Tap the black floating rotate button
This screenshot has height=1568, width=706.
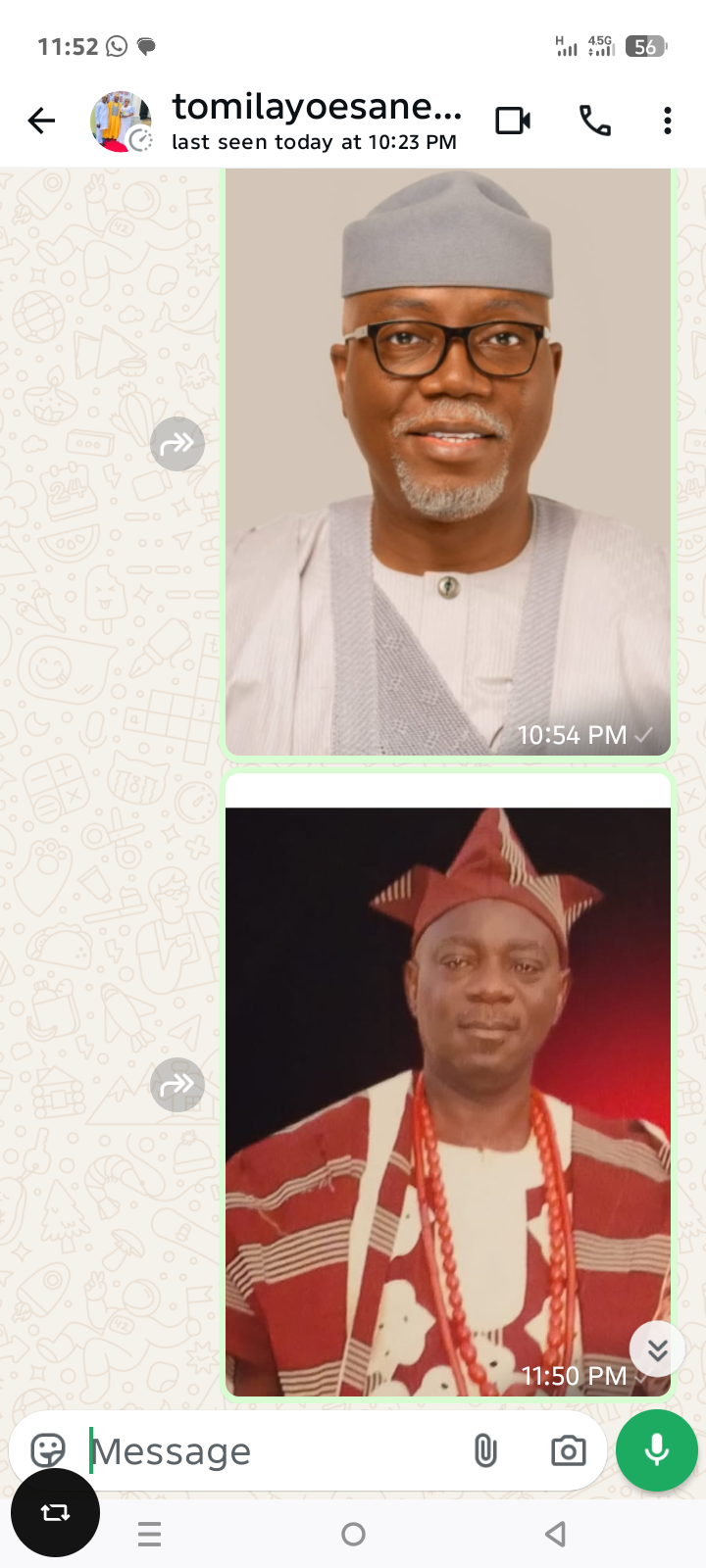coord(55,1512)
